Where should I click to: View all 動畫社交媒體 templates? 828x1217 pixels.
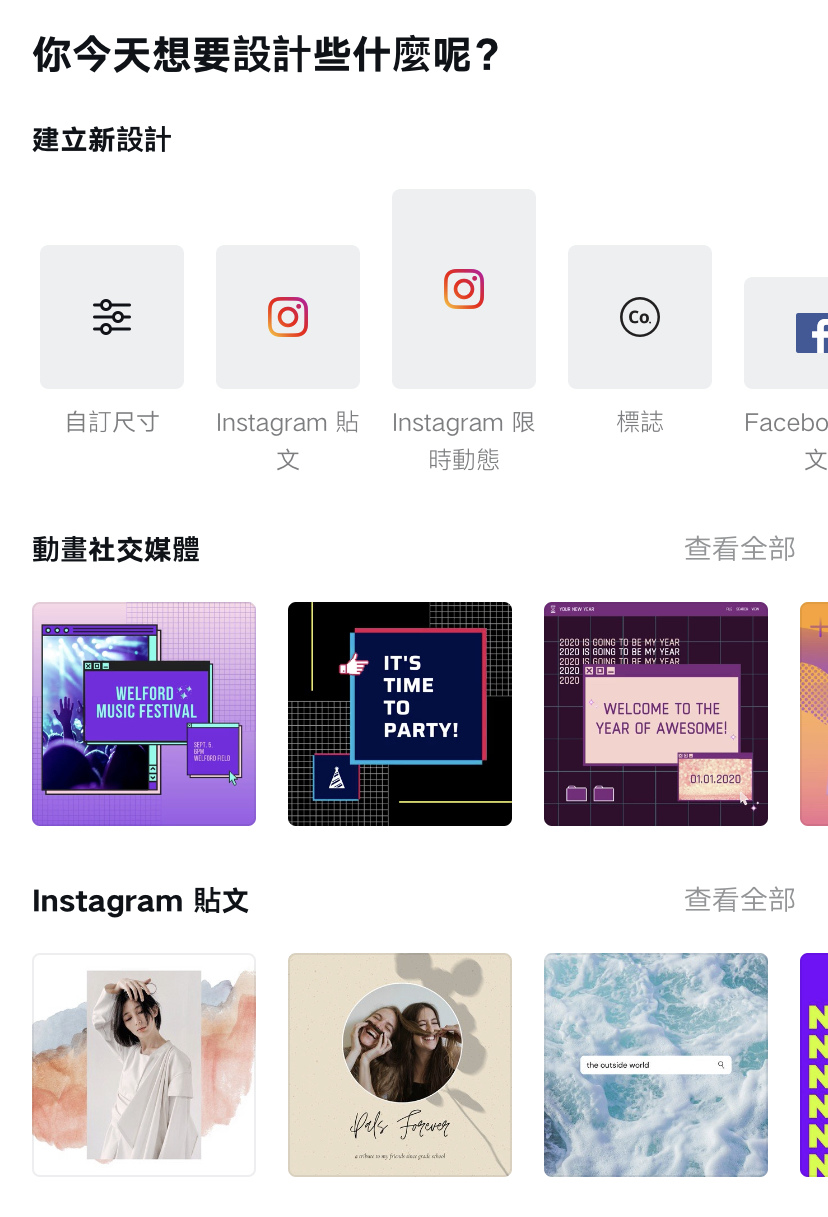pos(739,549)
